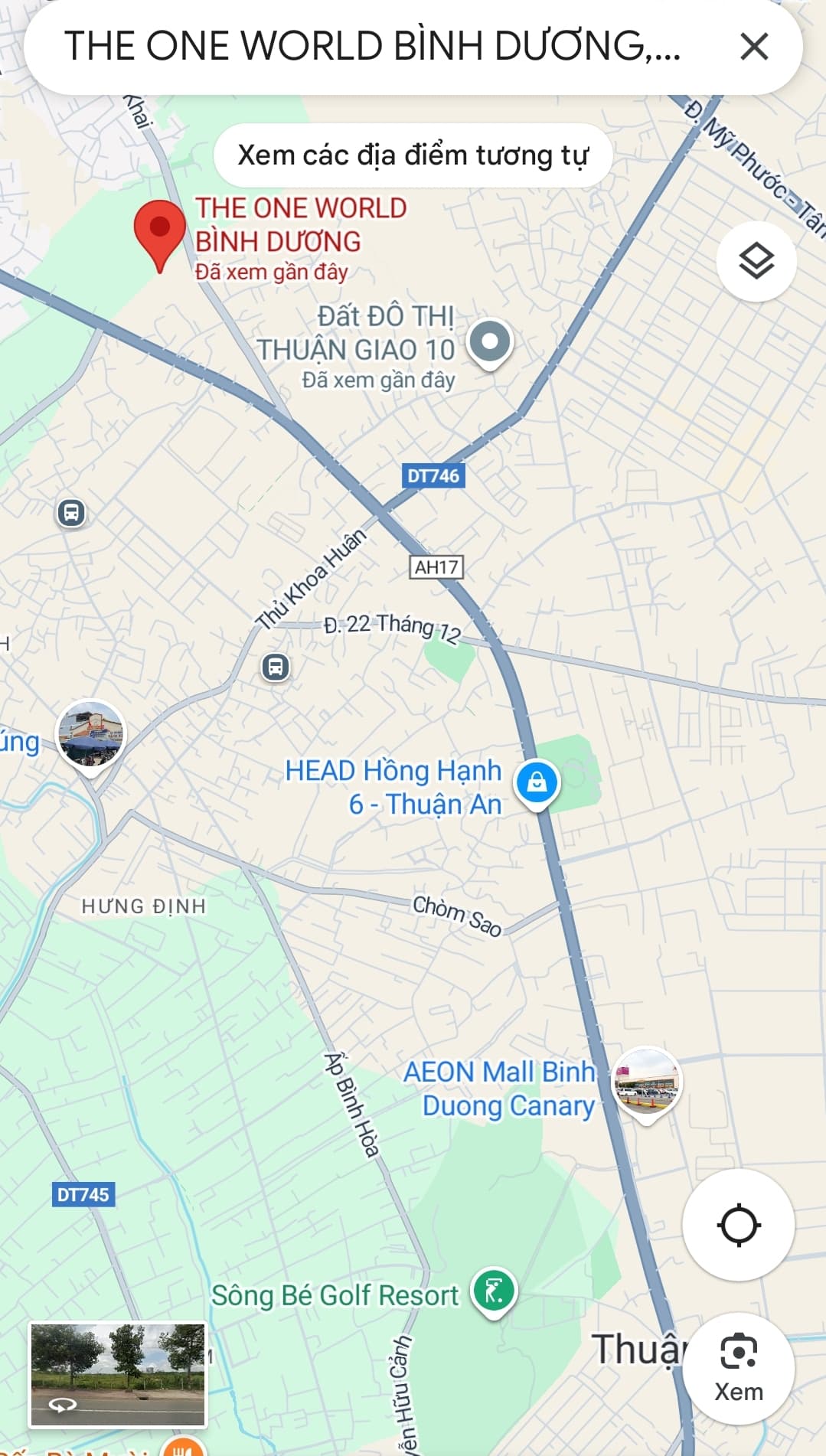Open the Street View thumbnail preview
This screenshot has height=1456, width=826.
tap(118, 1375)
